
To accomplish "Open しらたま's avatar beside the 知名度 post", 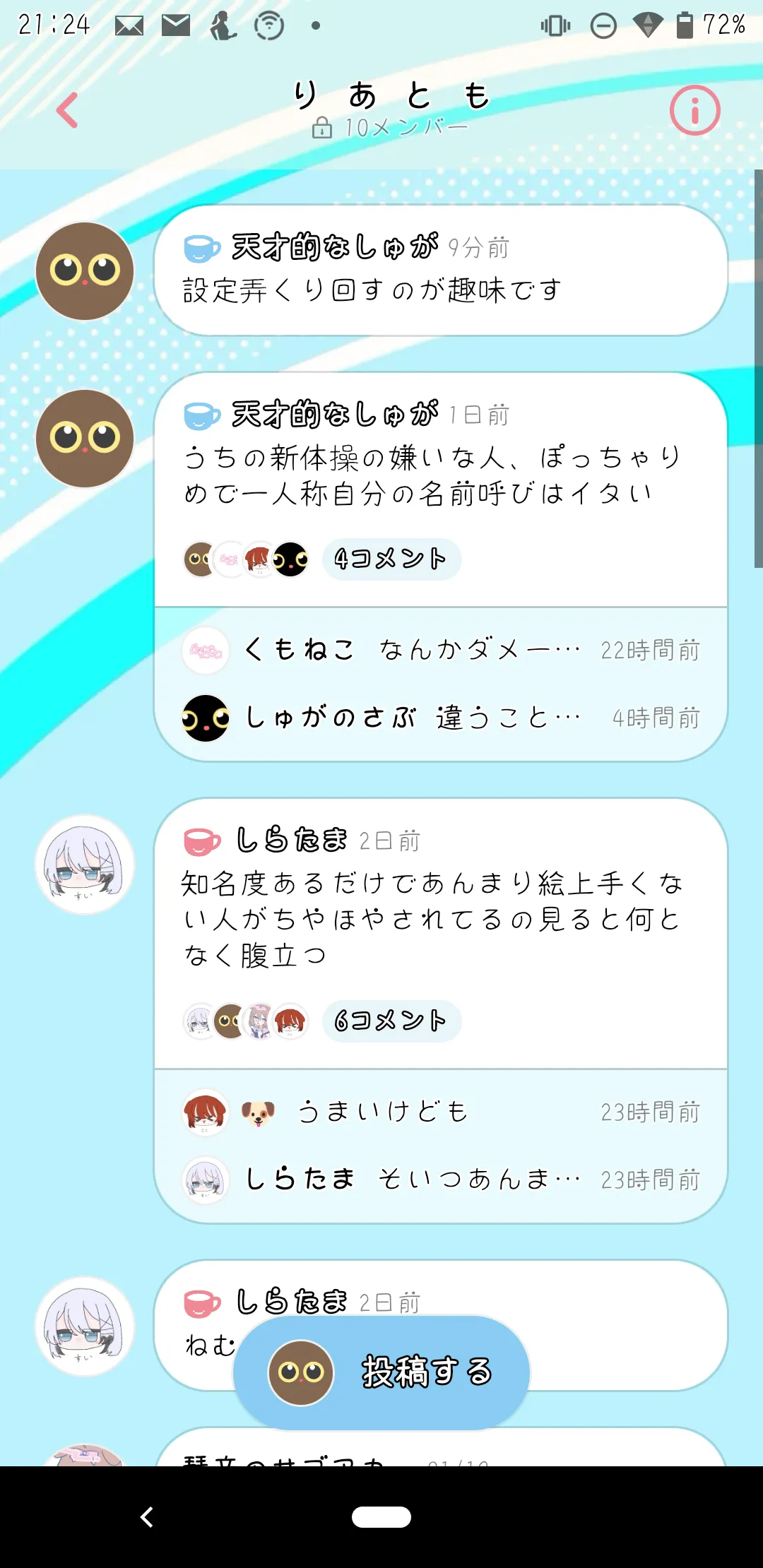I will tap(85, 865).
